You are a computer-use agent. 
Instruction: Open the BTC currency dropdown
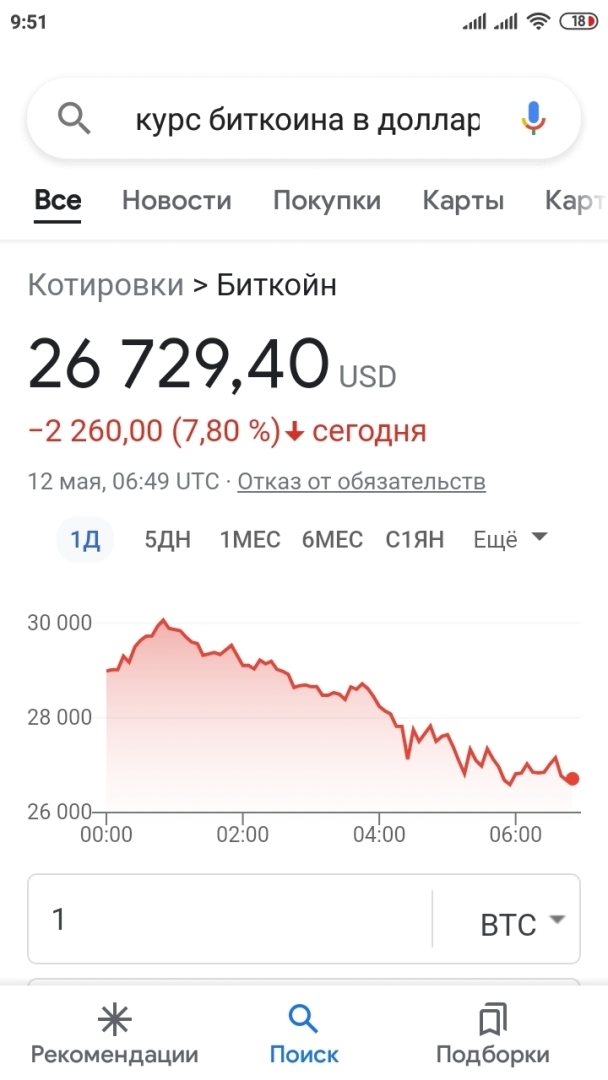[x=522, y=924]
